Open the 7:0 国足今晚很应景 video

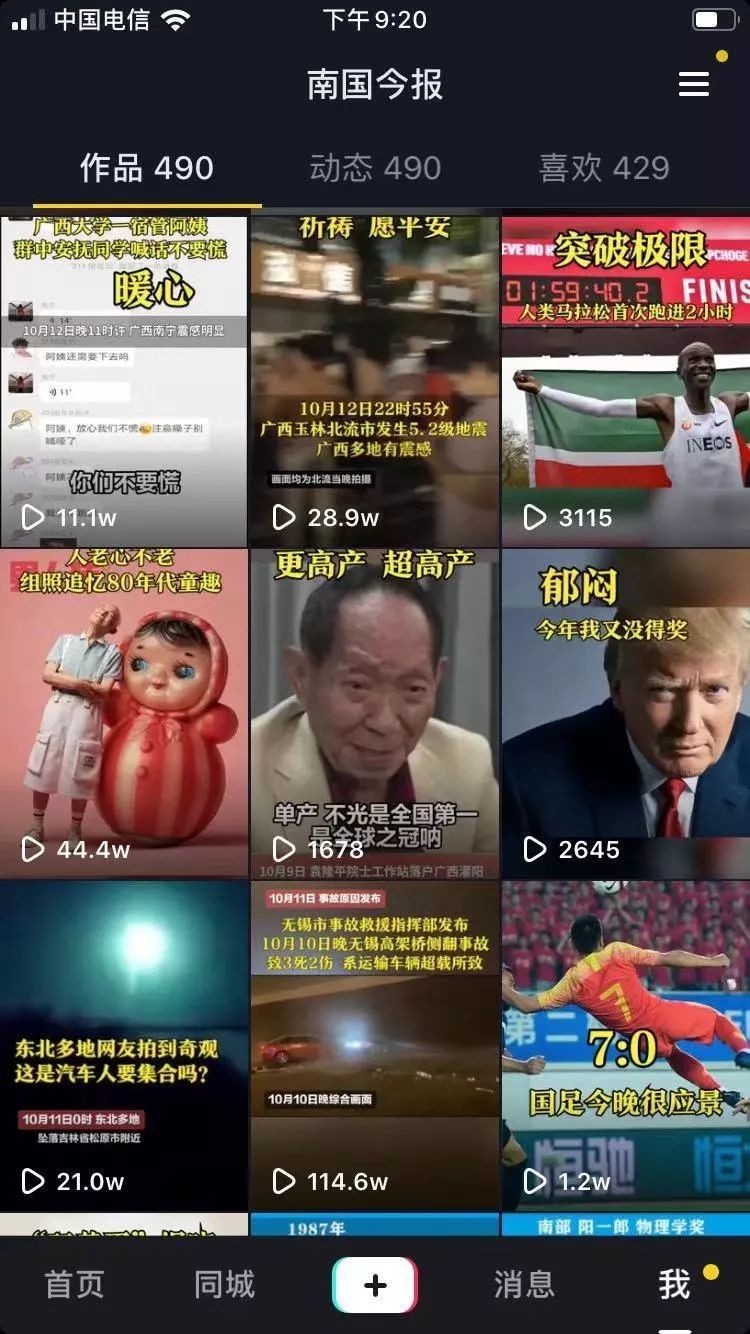(x=626, y=1045)
